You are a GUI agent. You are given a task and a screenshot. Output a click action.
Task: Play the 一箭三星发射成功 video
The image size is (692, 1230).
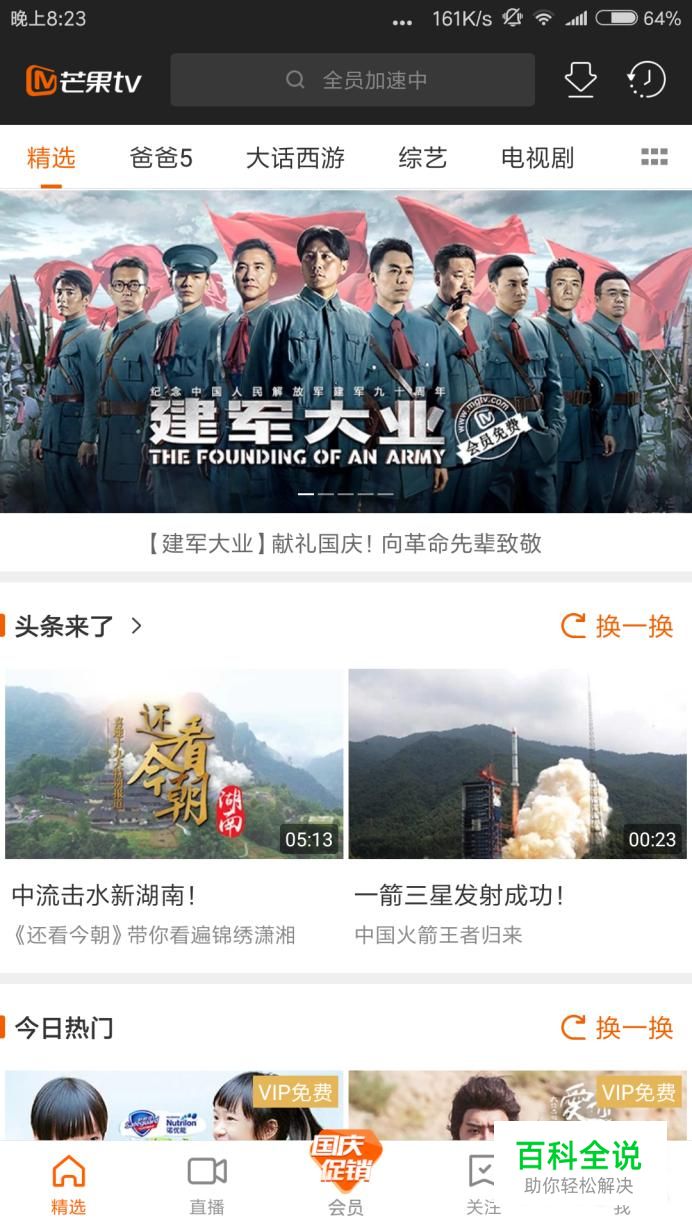click(x=517, y=764)
